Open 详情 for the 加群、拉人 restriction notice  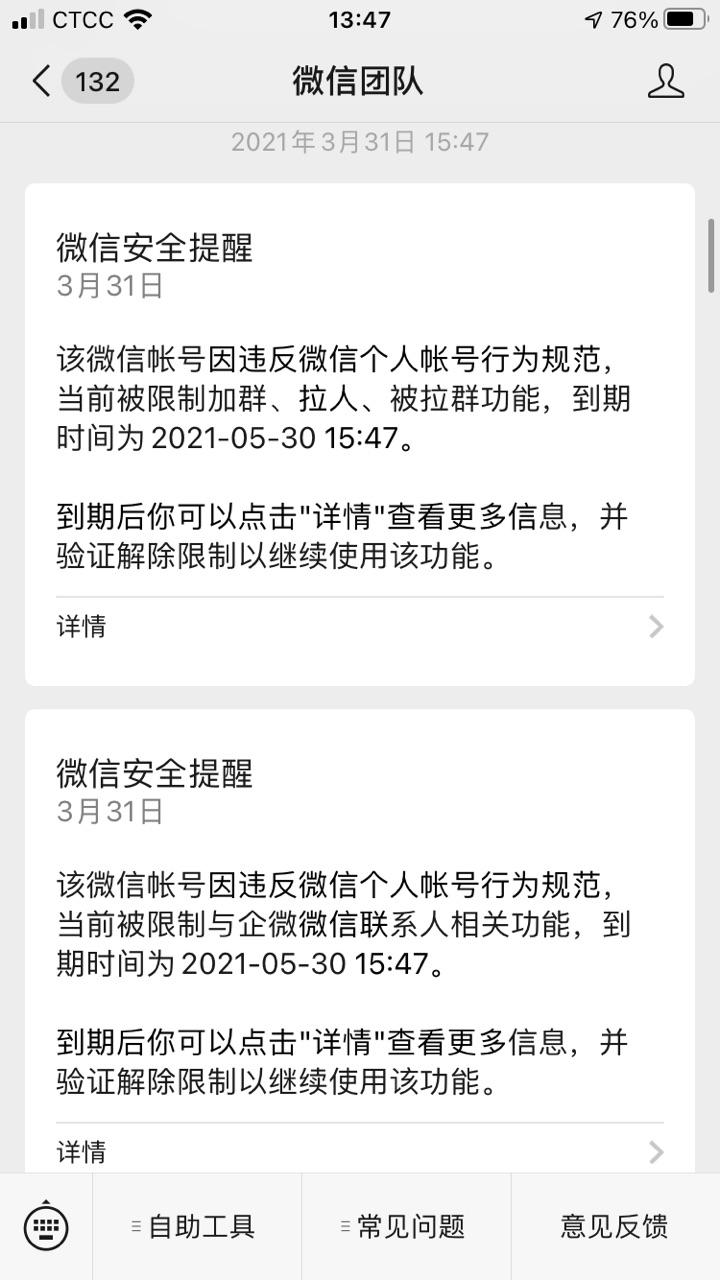click(360, 627)
